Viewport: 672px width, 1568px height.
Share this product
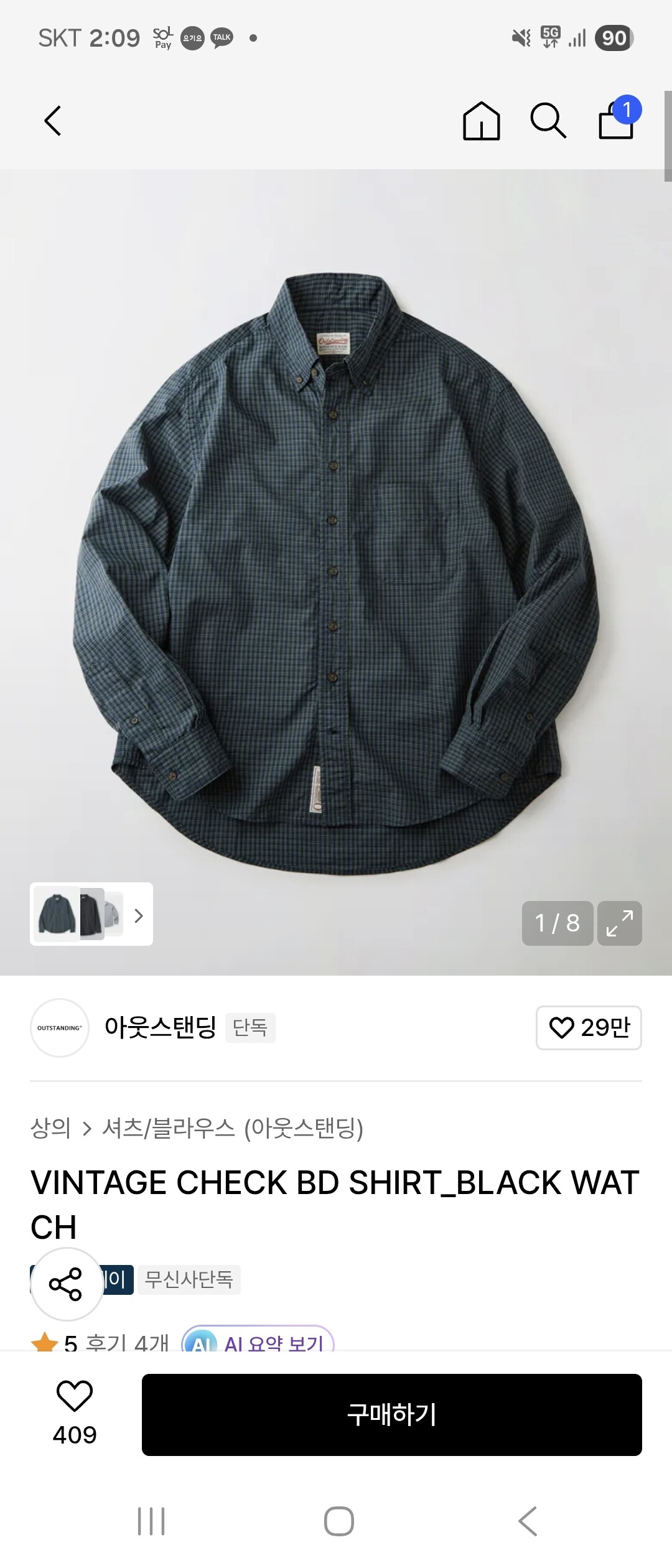(67, 1284)
